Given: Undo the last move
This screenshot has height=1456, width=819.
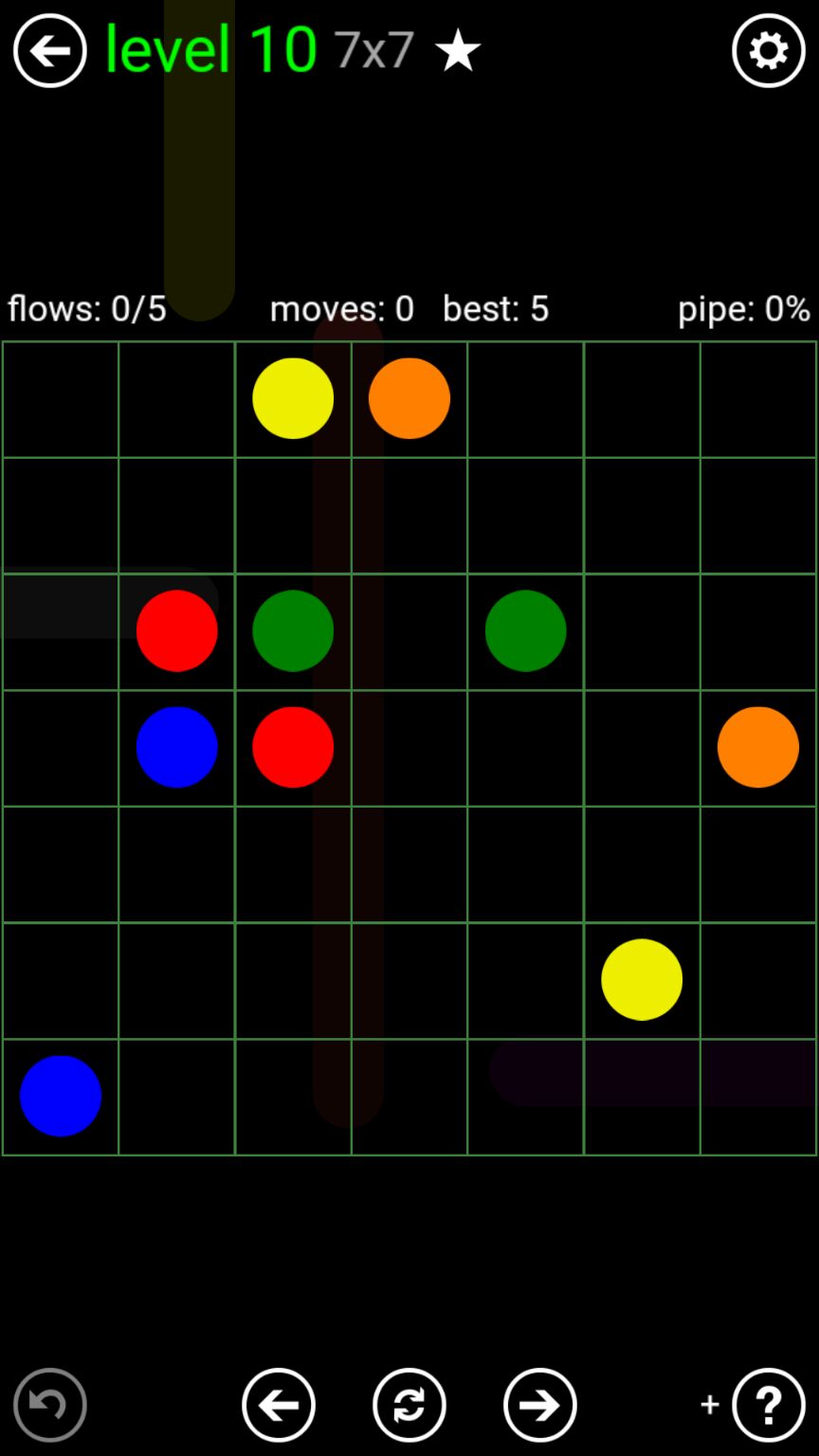Looking at the screenshot, I should click(x=49, y=1405).
